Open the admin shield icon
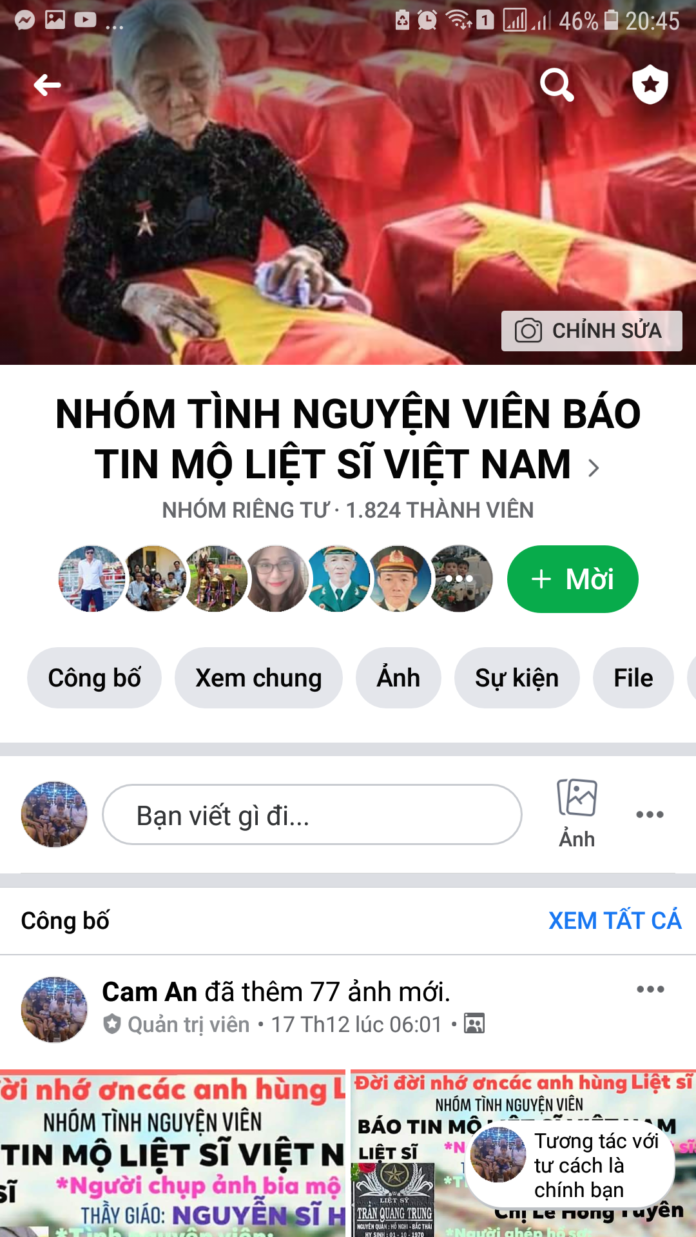Screen dimensions: 696x1237 (x=650, y=86)
